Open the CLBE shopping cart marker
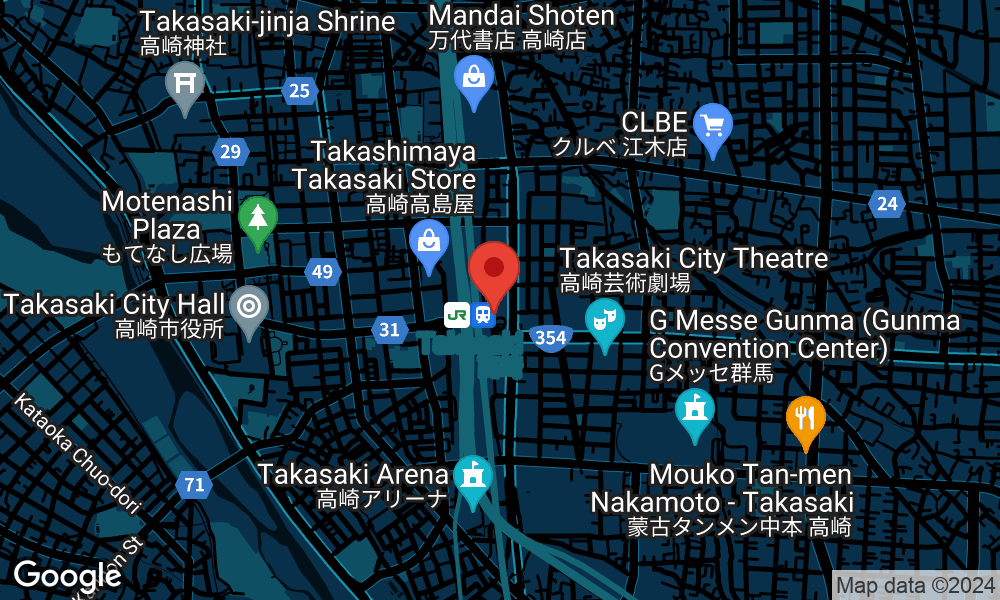Image resolution: width=1000 pixels, height=600 pixels. click(x=712, y=127)
